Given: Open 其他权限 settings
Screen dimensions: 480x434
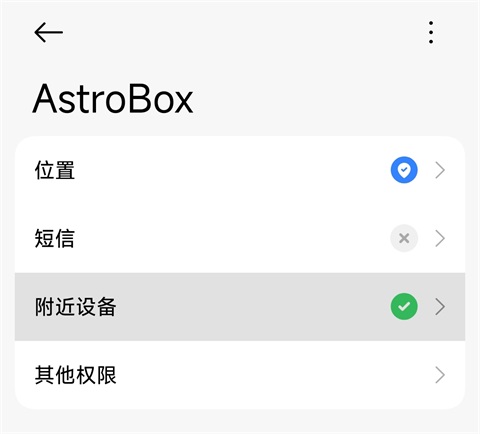Looking at the screenshot, I should tap(240, 375).
